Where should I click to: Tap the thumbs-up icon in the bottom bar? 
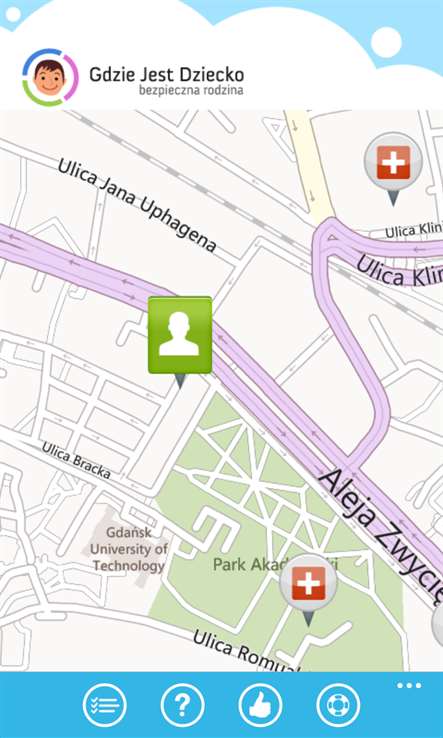click(x=260, y=705)
